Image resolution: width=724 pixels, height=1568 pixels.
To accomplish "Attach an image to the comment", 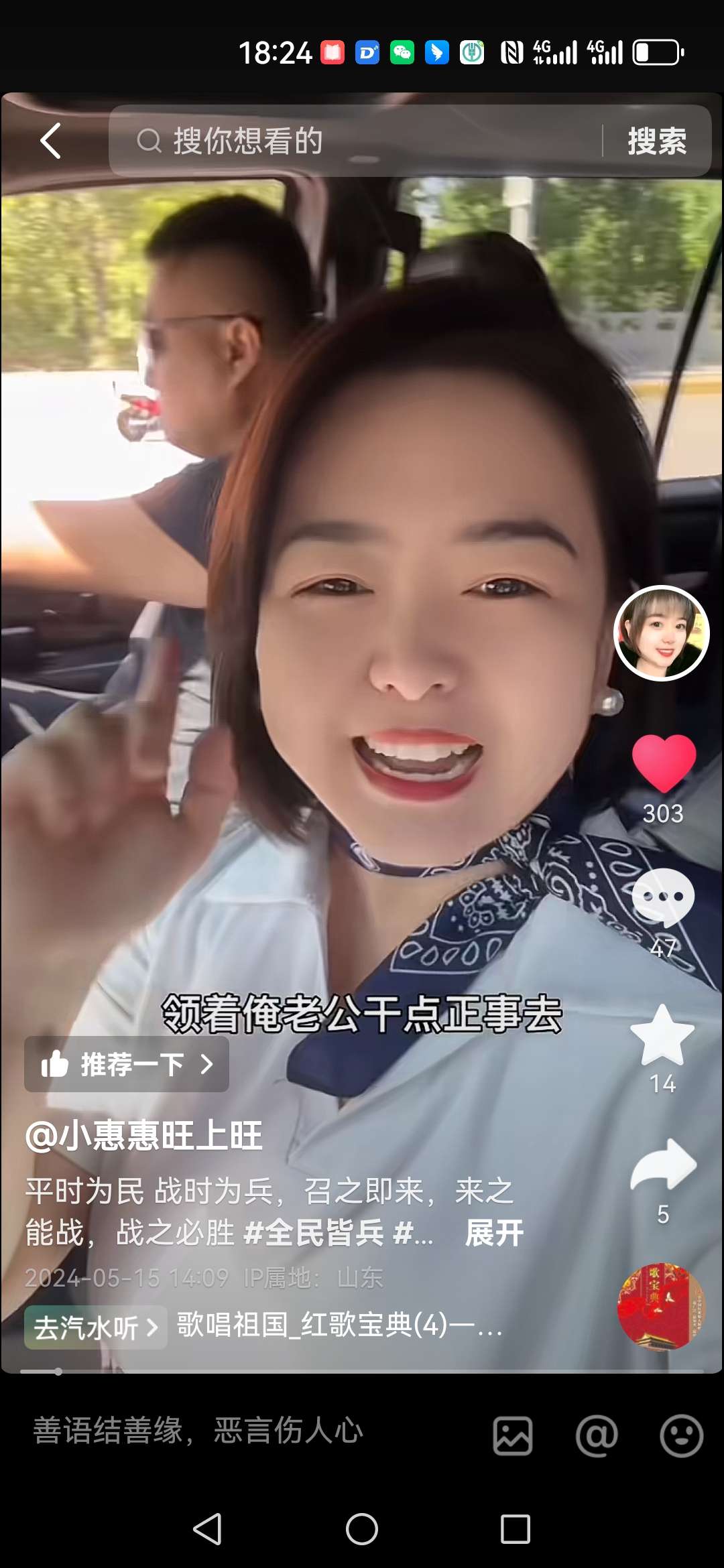I will 513,1436.
